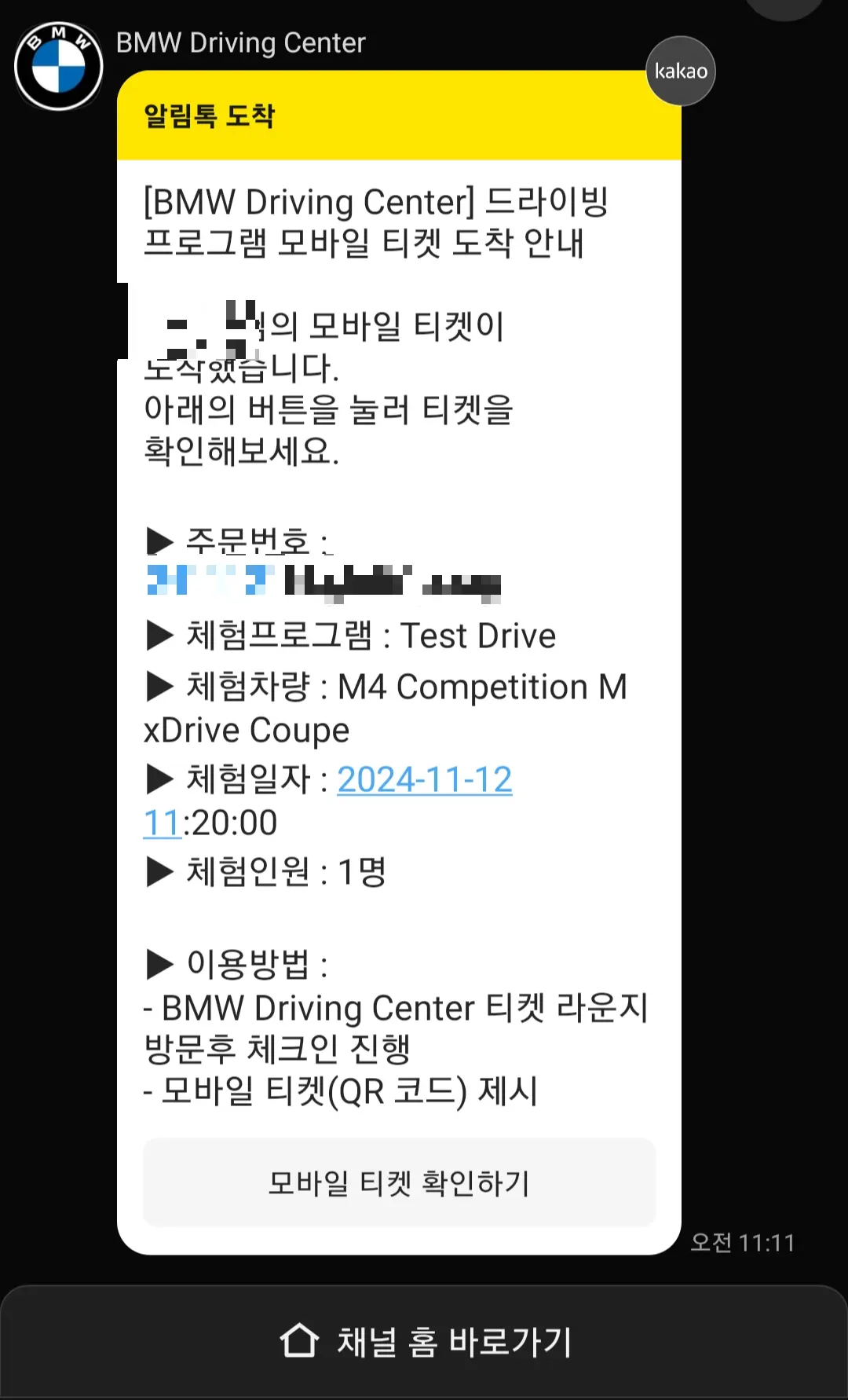Tap the QR 코드 instruction line
Screen dimensions: 848x1400
[x=343, y=1088]
